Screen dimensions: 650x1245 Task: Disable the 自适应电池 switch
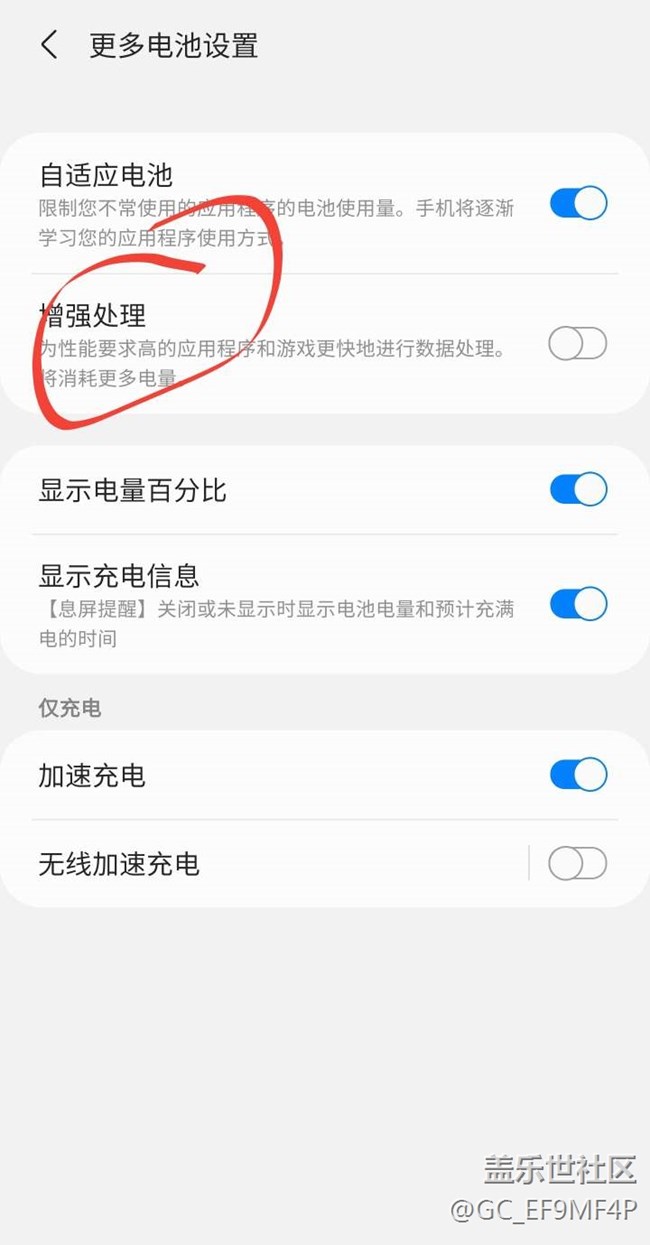578,203
